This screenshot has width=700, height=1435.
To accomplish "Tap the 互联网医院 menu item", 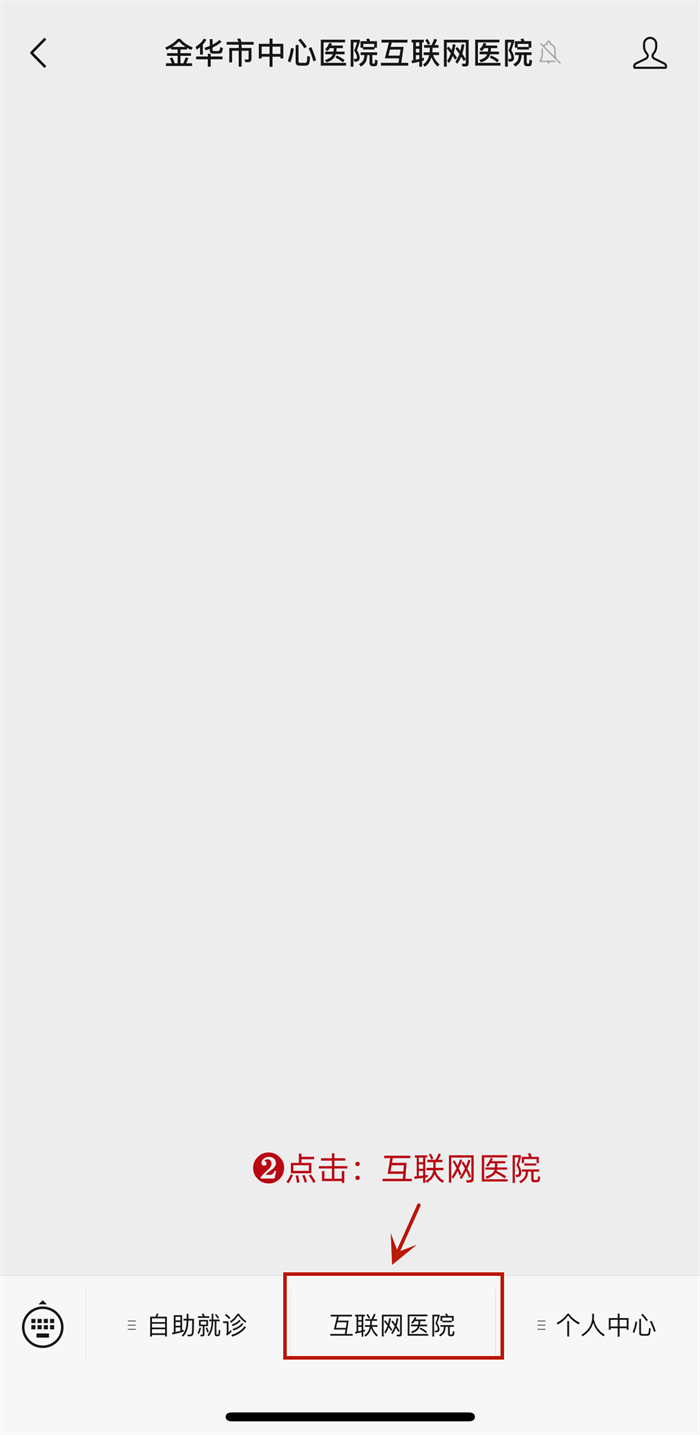I will [x=393, y=1326].
